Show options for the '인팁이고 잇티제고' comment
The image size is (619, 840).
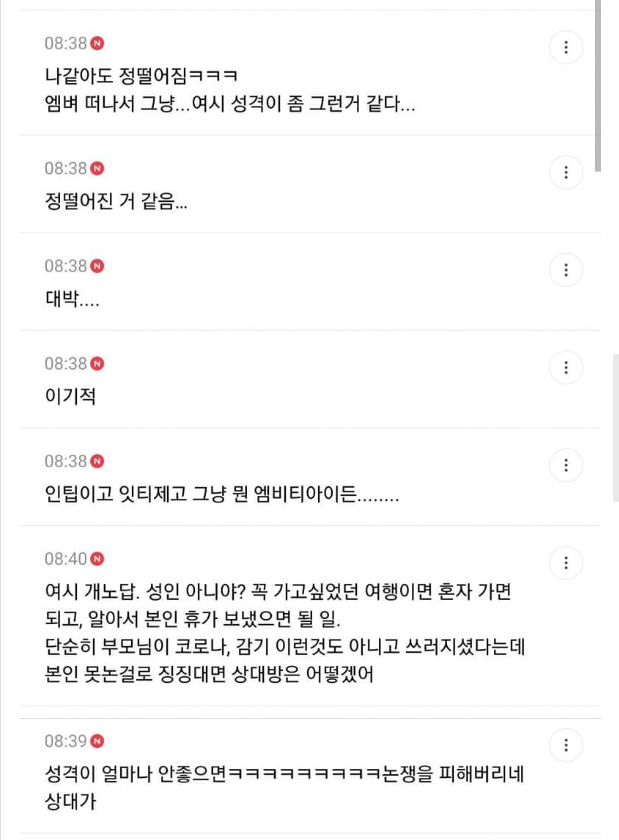(566, 465)
